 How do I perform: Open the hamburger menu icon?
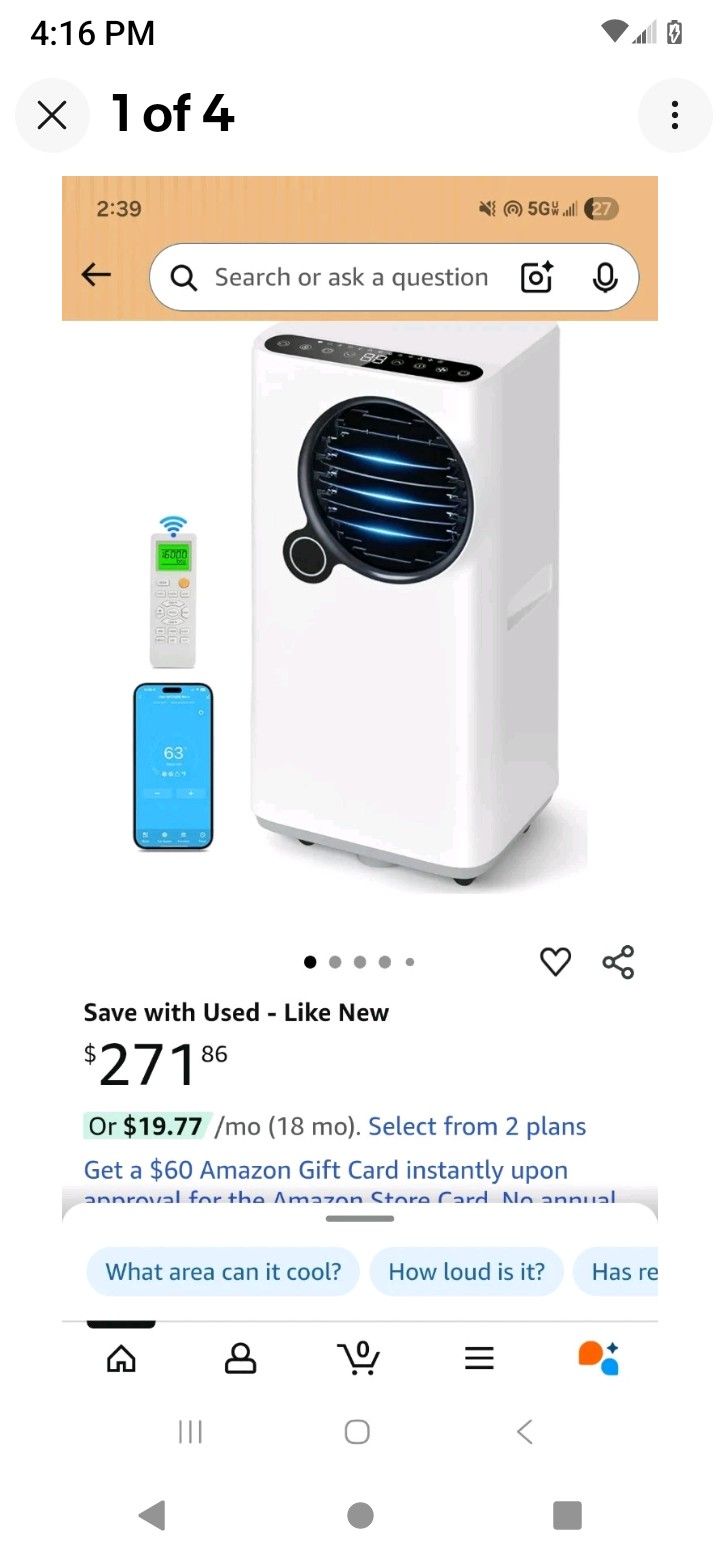[x=478, y=1357]
